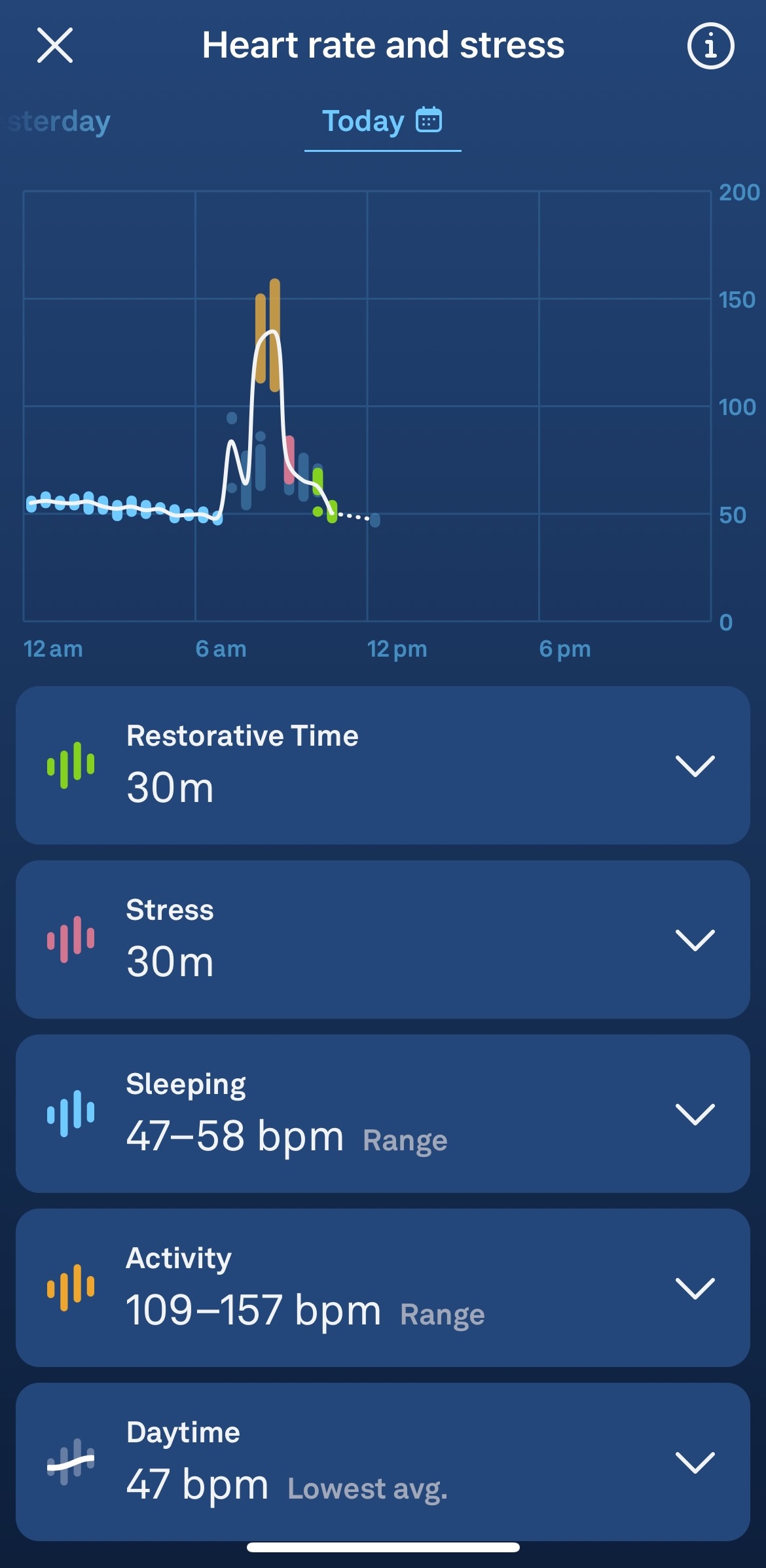Open the Today calendar date picker
The width and height of the screenshot is (766, 1568).
[x=429, y=120]
